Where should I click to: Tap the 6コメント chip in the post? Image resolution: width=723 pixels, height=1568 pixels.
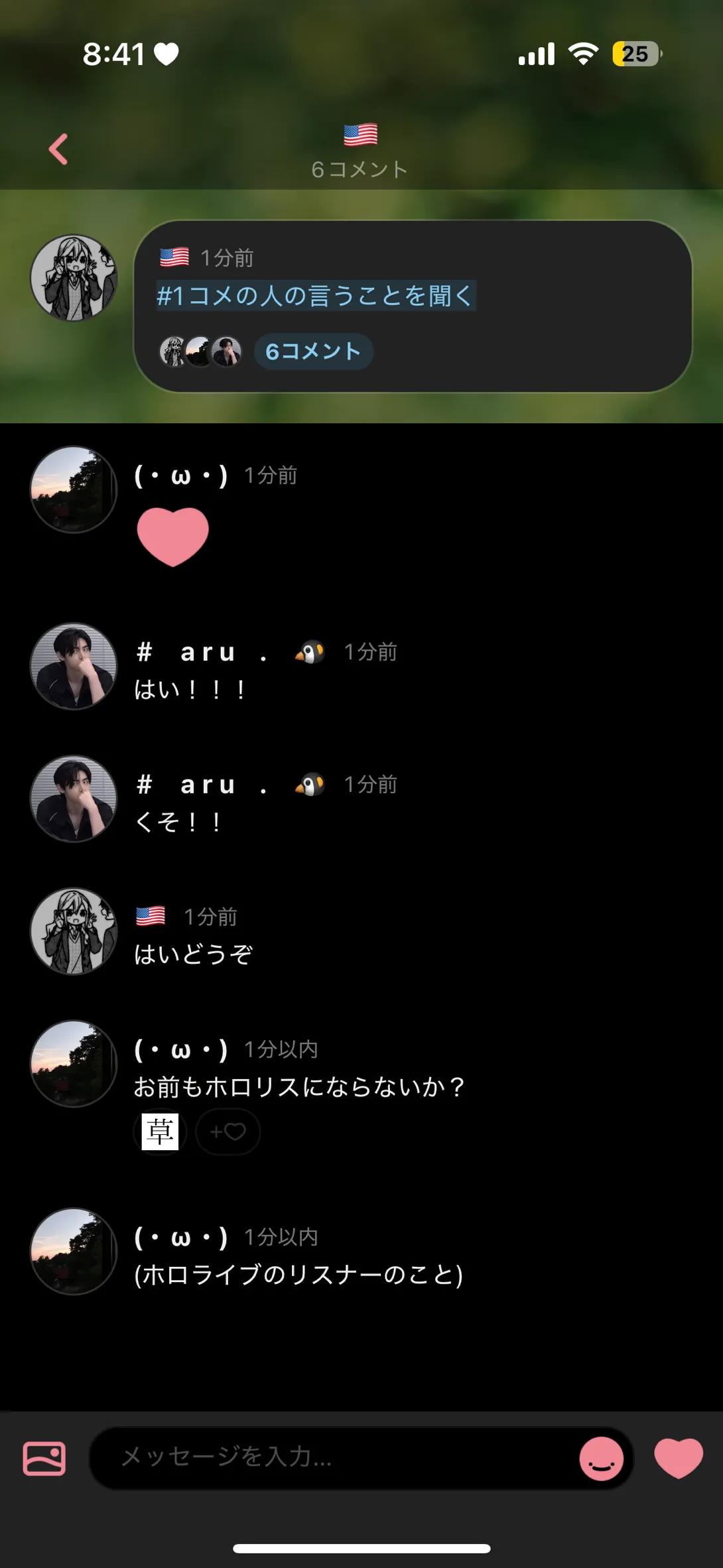313,351
